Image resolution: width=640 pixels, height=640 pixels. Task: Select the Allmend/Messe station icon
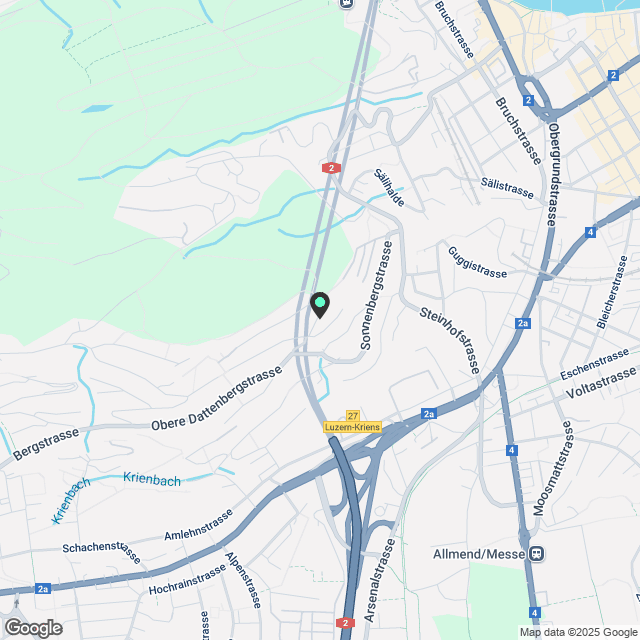[538, 553]
